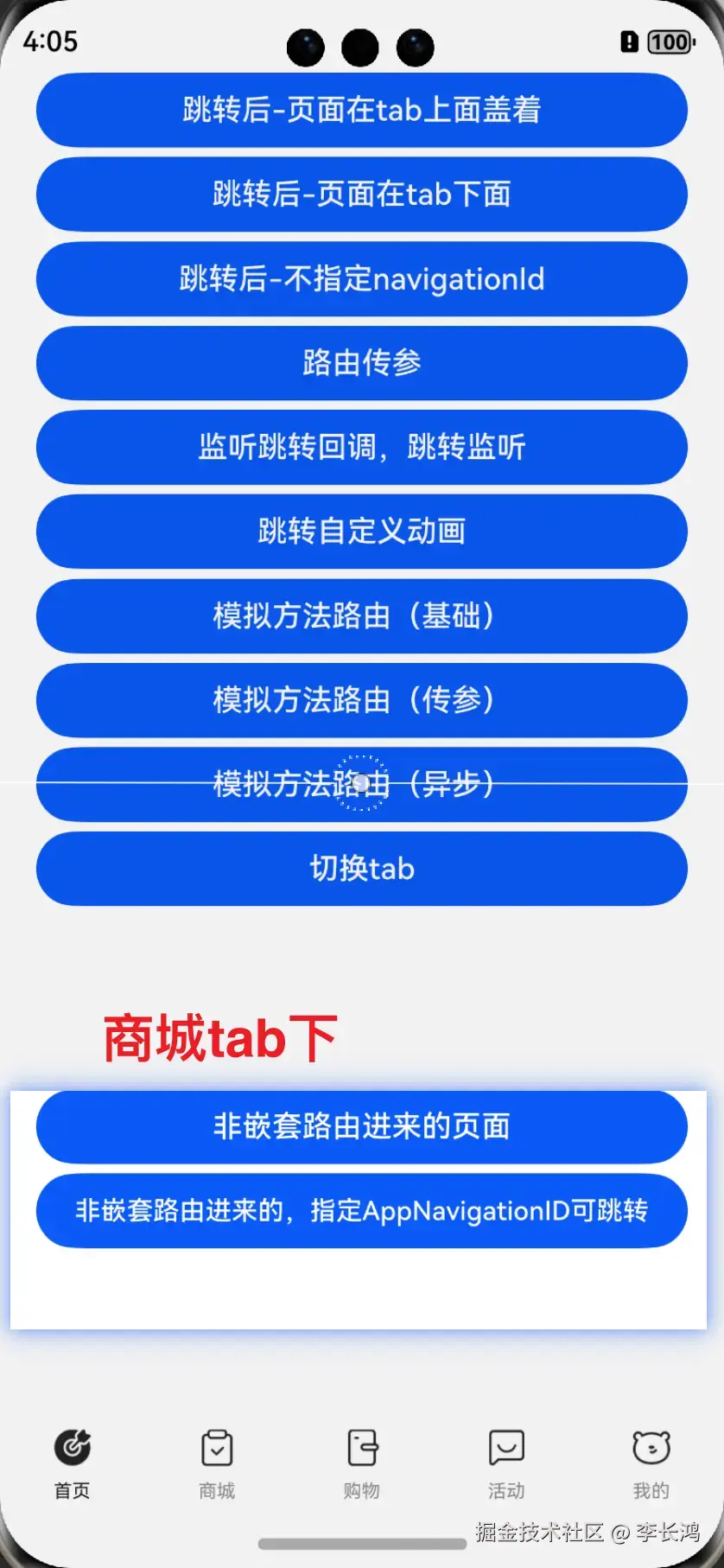Viewport: 724px width, 1568px height.
Task: Tap the 切换tab button
Action: pos(361,868)
